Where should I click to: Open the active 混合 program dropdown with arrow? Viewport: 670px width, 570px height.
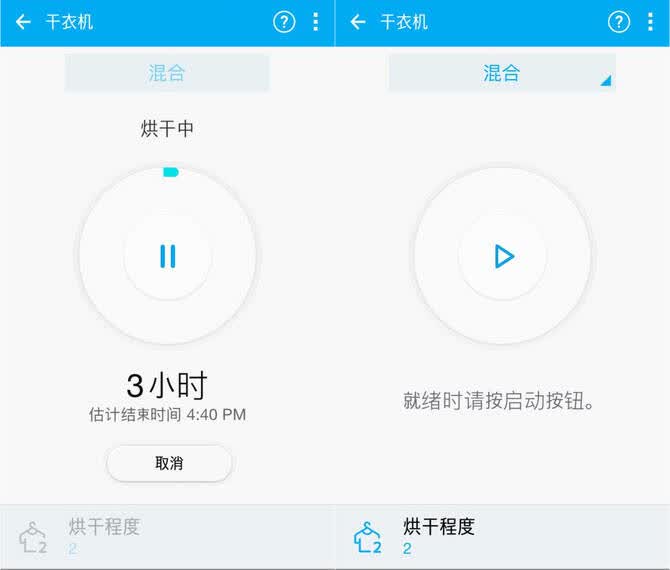pos(502,73)
